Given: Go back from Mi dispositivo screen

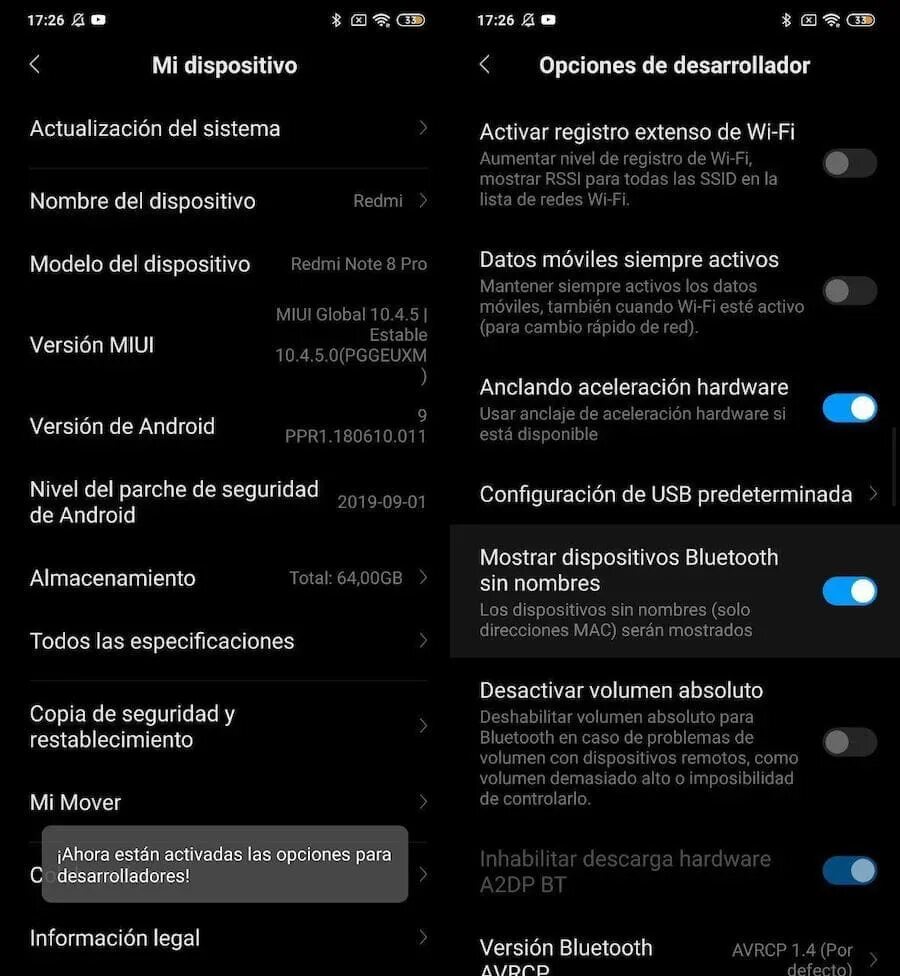Looking at the screenshot, I should 35,65.
